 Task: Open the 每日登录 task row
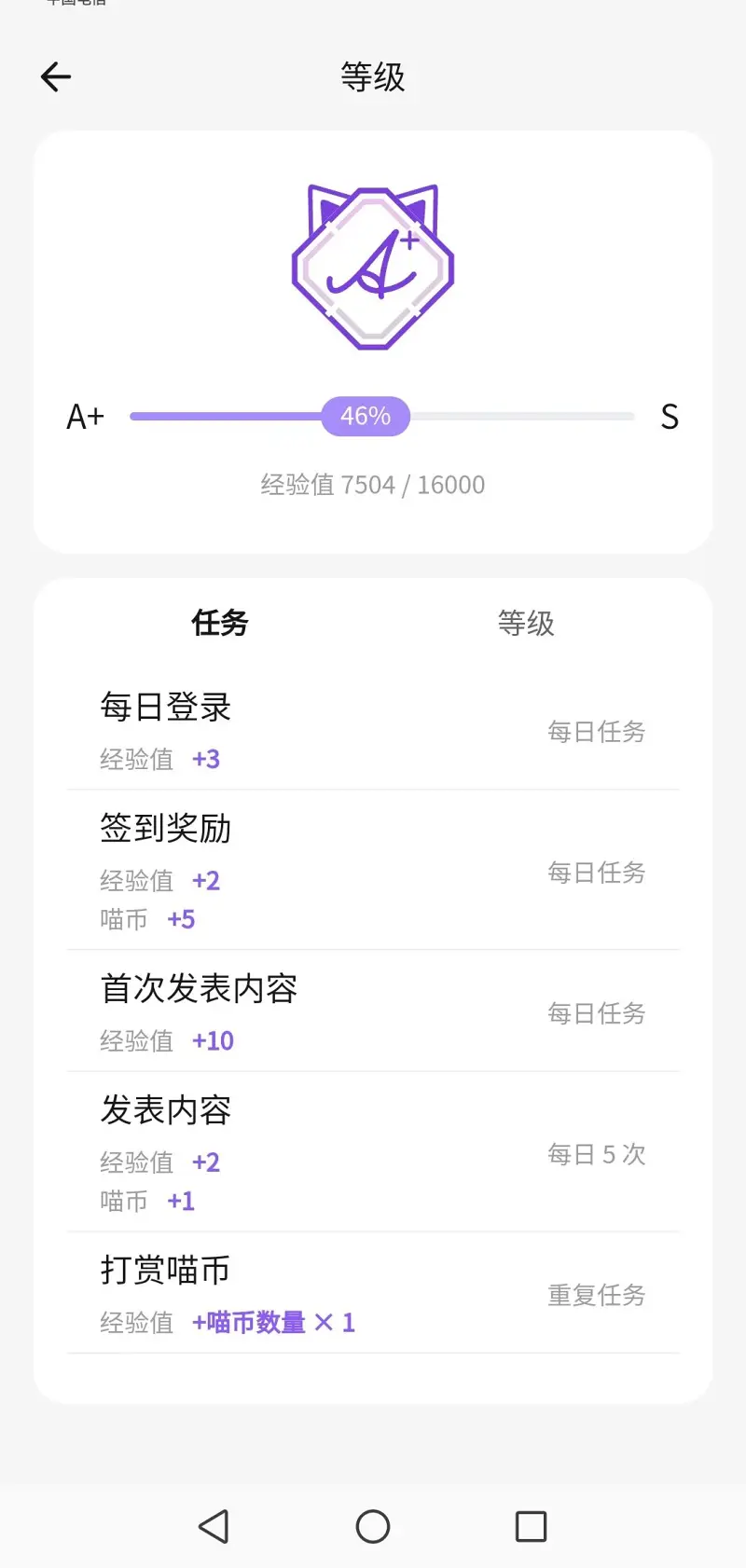point(373,732)
